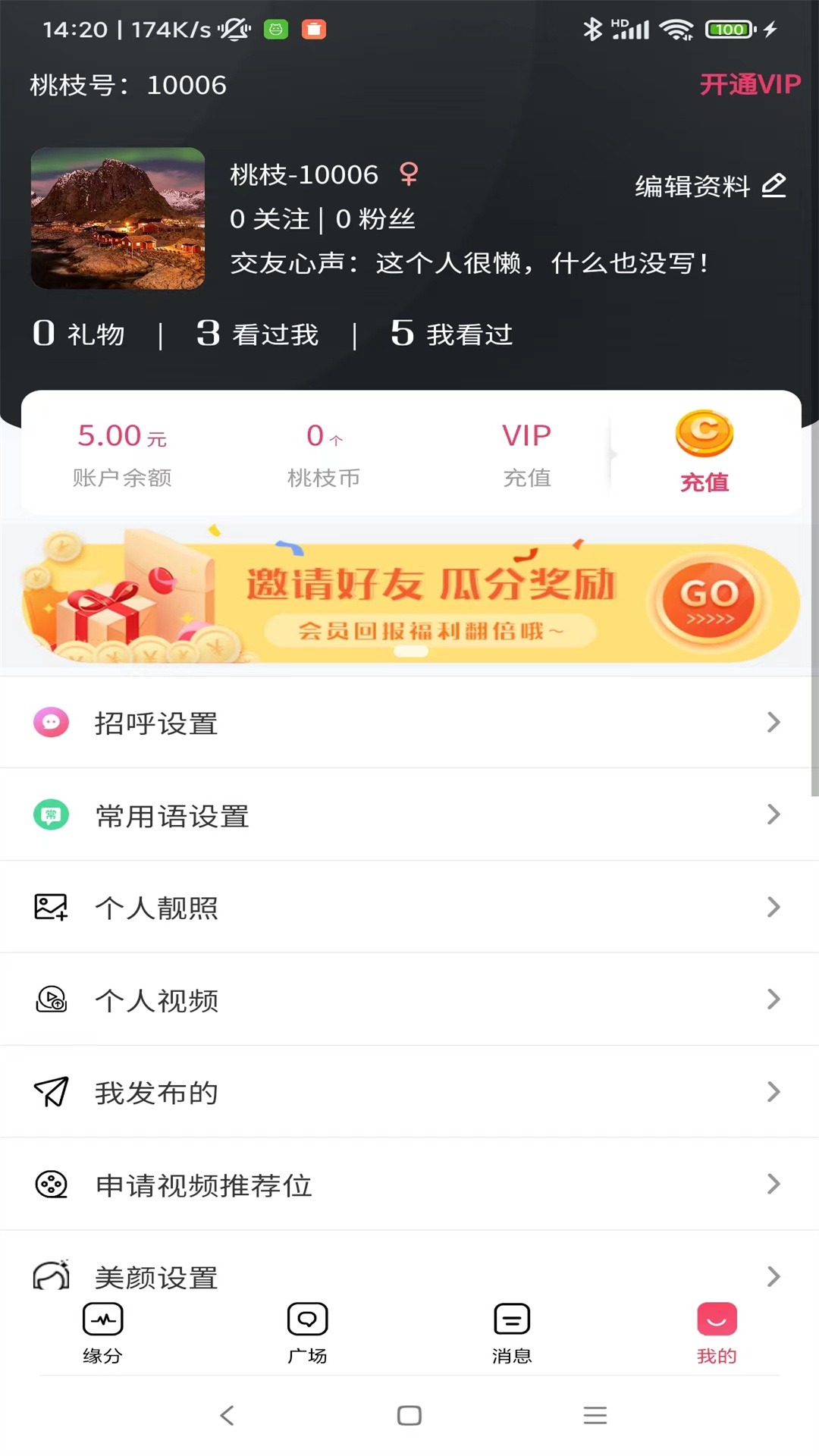Open 编辑资料 to edit profile
The height and width of the screenshot is (1456, 819).
[710, 186]
